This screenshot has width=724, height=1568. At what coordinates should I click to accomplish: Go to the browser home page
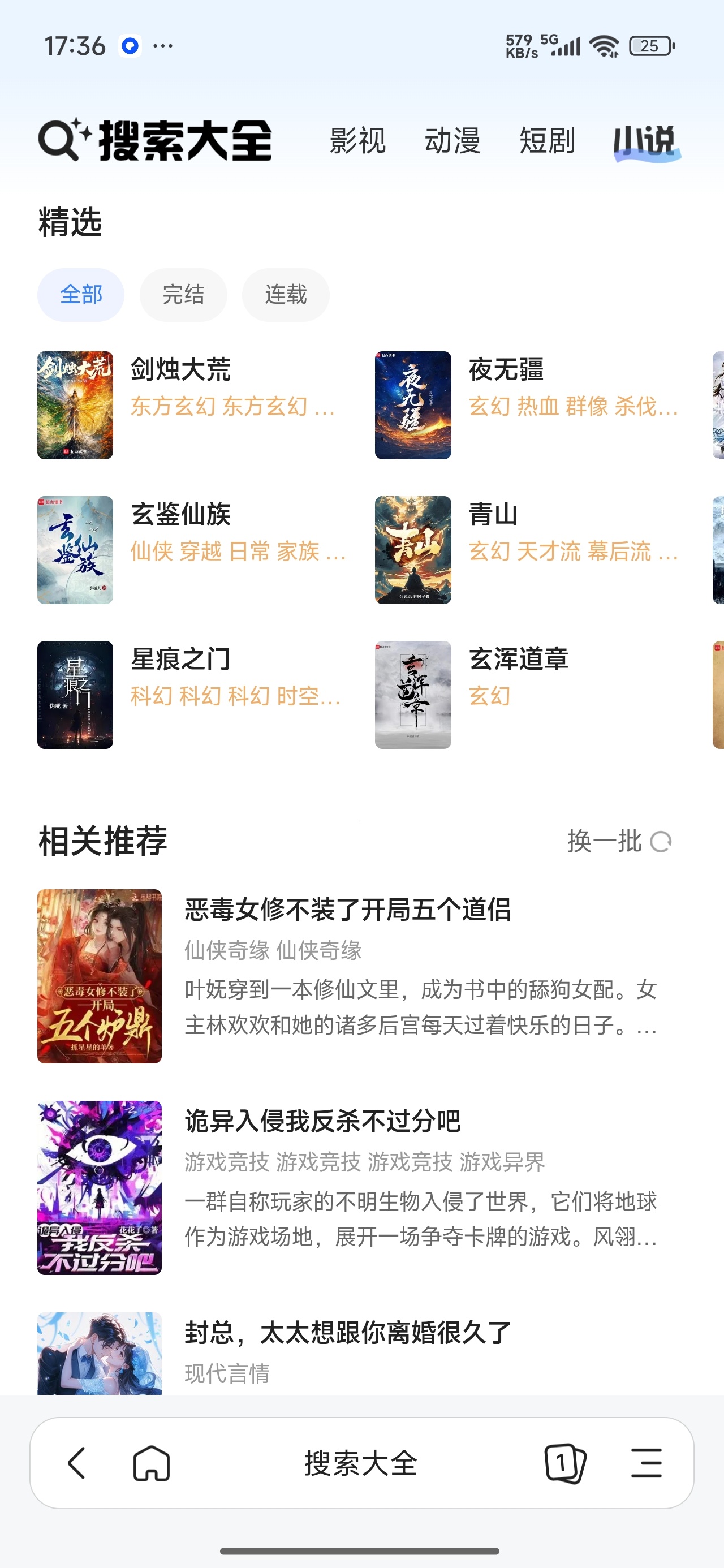click(x=152, y=1463)
